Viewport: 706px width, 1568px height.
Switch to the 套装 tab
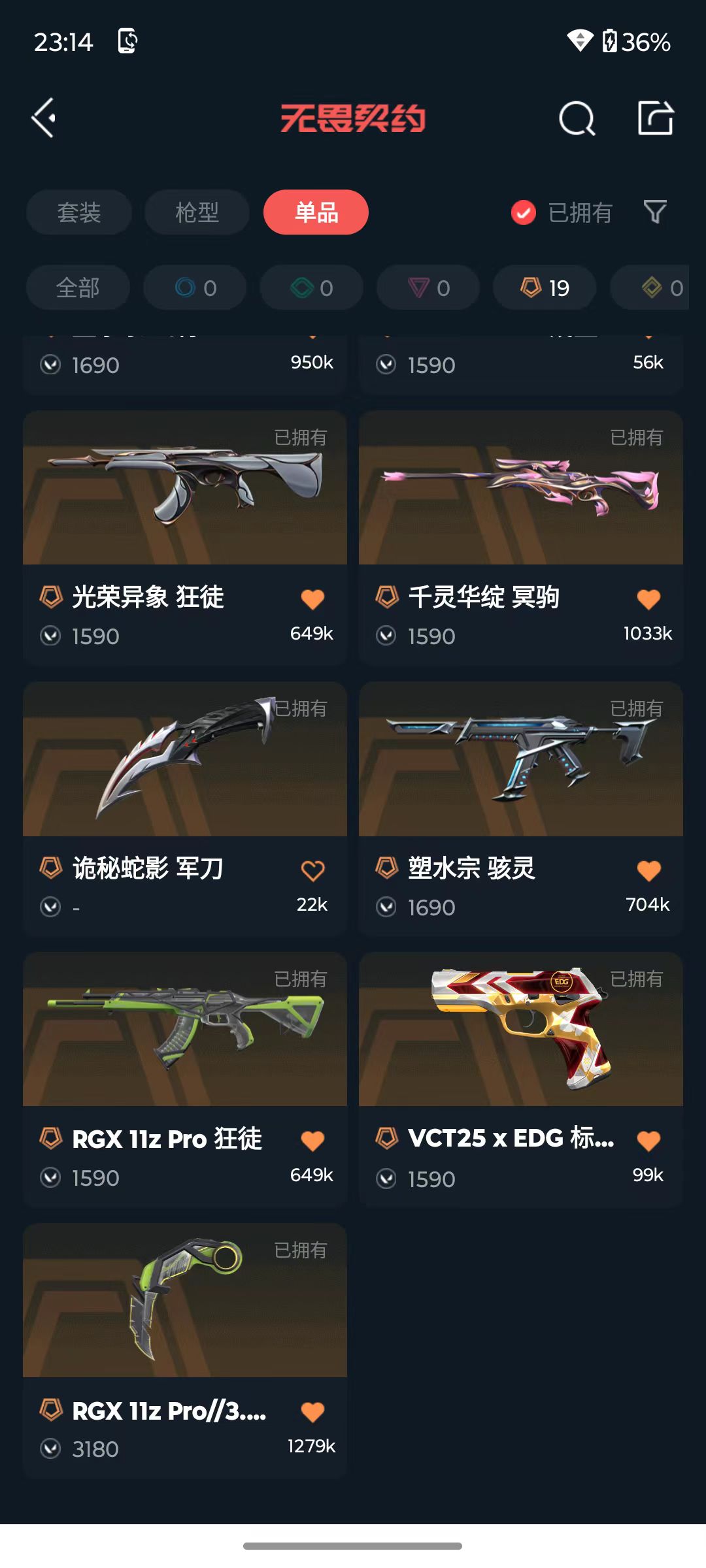pyautogui.click(x=79, y=212)
